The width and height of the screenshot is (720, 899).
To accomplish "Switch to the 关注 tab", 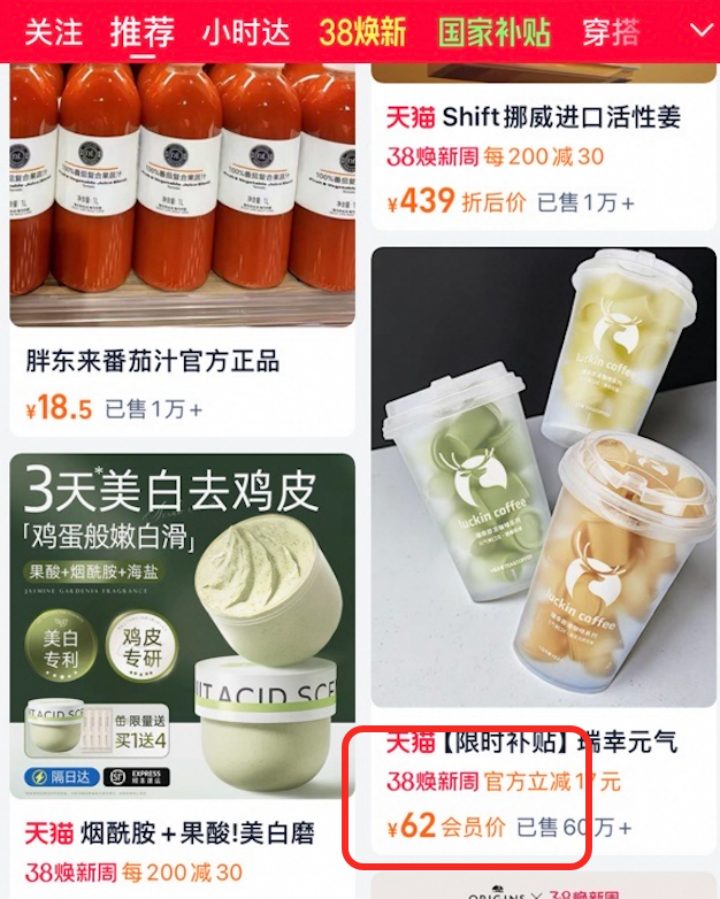I will pyautogui.click(x=53, y=32).
